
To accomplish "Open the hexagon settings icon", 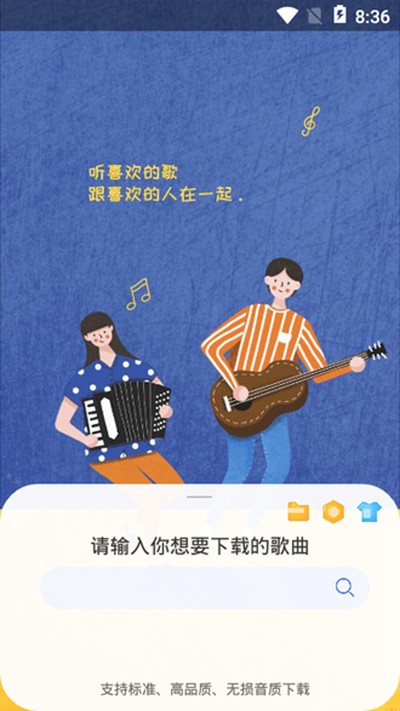I will (333, 512).
